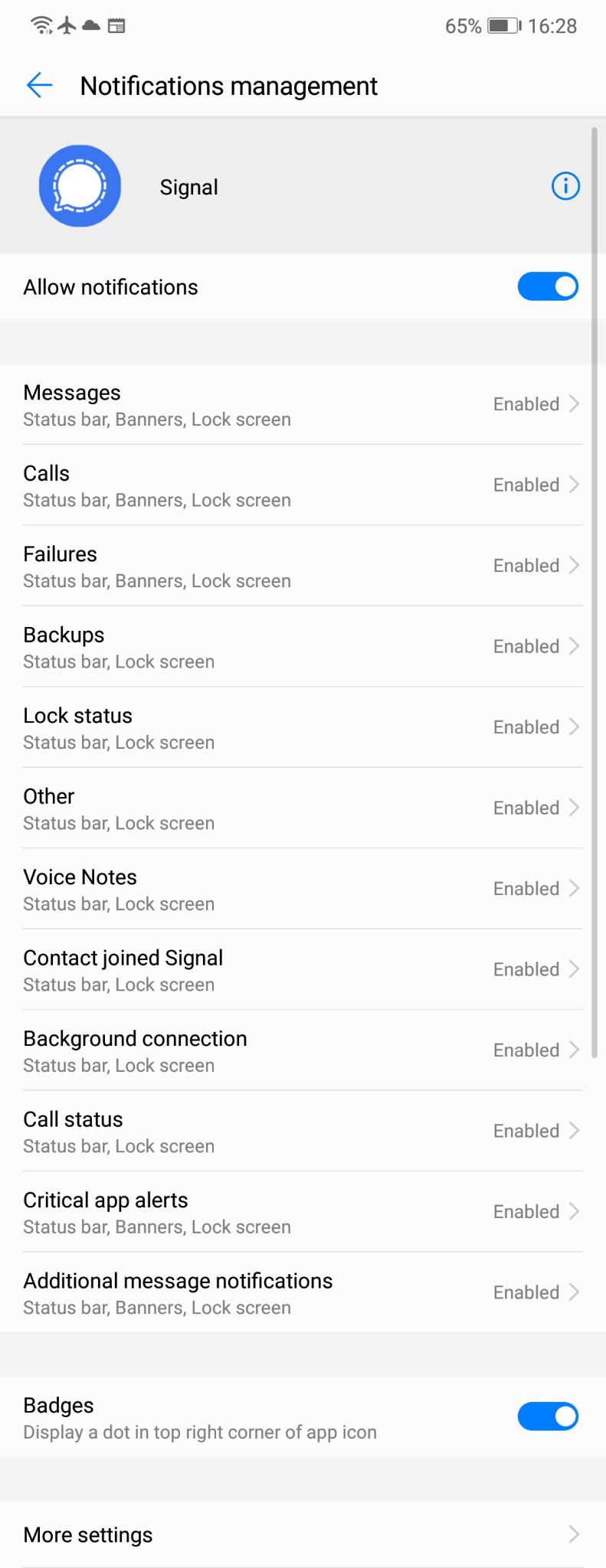Open the Notifications management header title
Screen dimensions: 606x1568
229,85
